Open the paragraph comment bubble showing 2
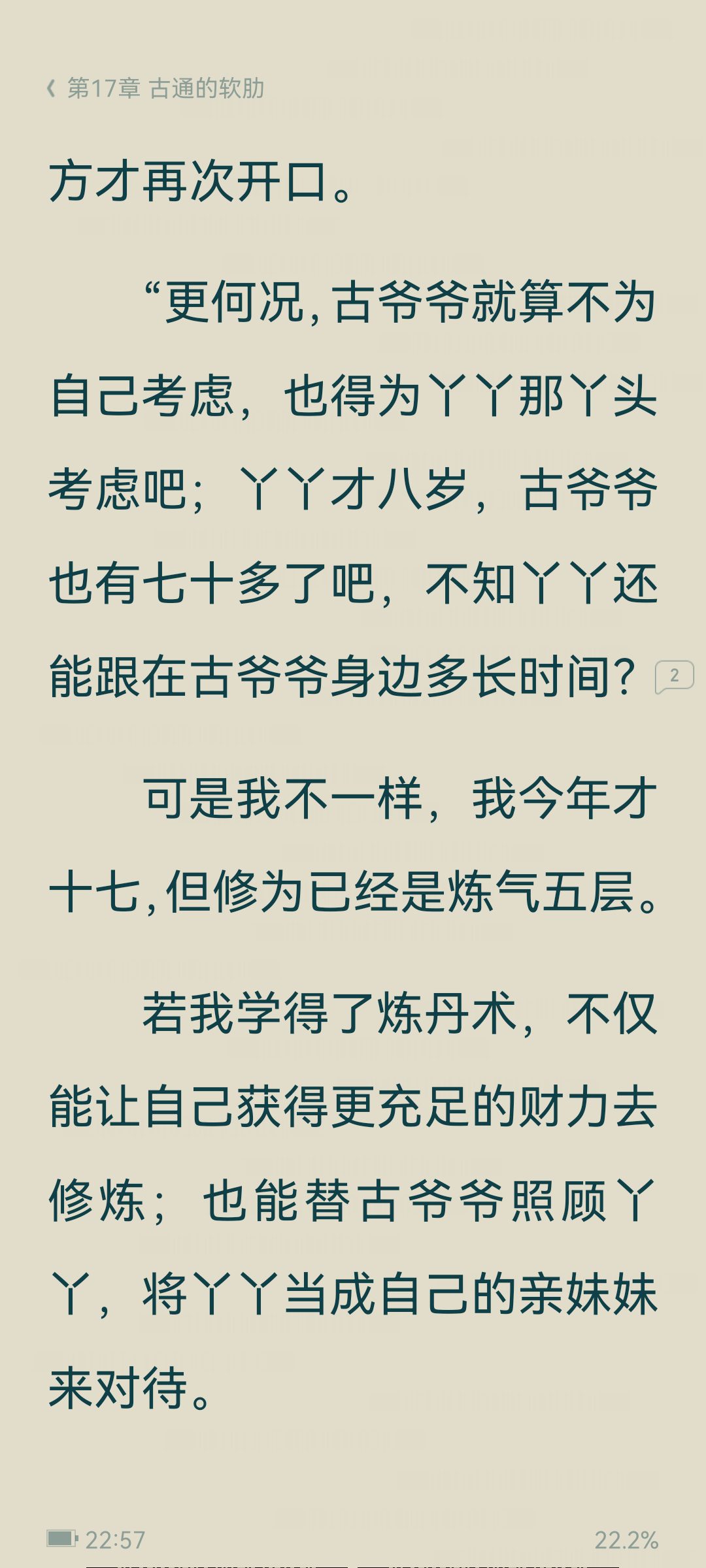The height and width of the screenshot is (1568, 706). click(674, 676)
